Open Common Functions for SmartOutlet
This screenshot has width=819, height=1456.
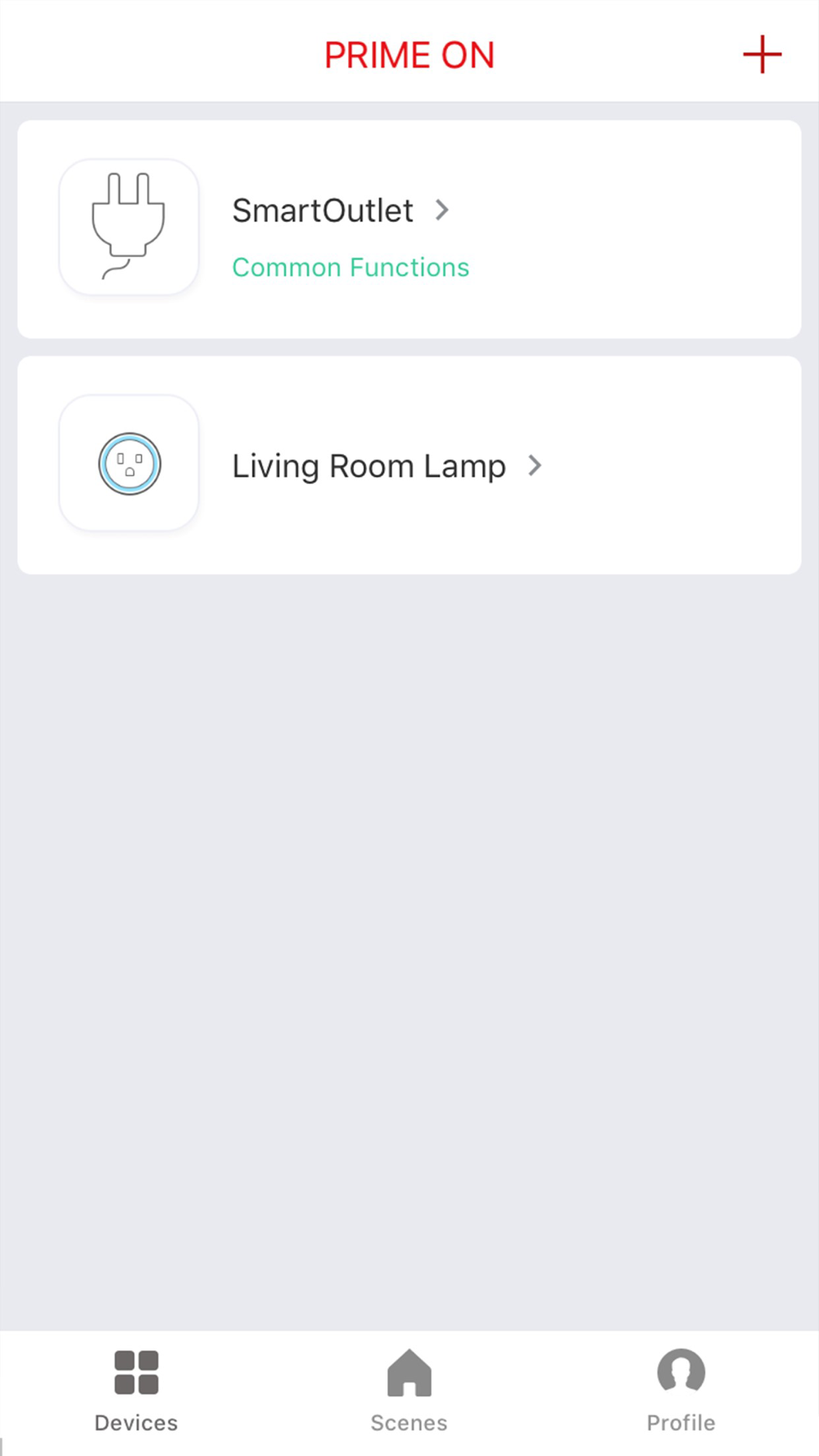pos(351,268)
